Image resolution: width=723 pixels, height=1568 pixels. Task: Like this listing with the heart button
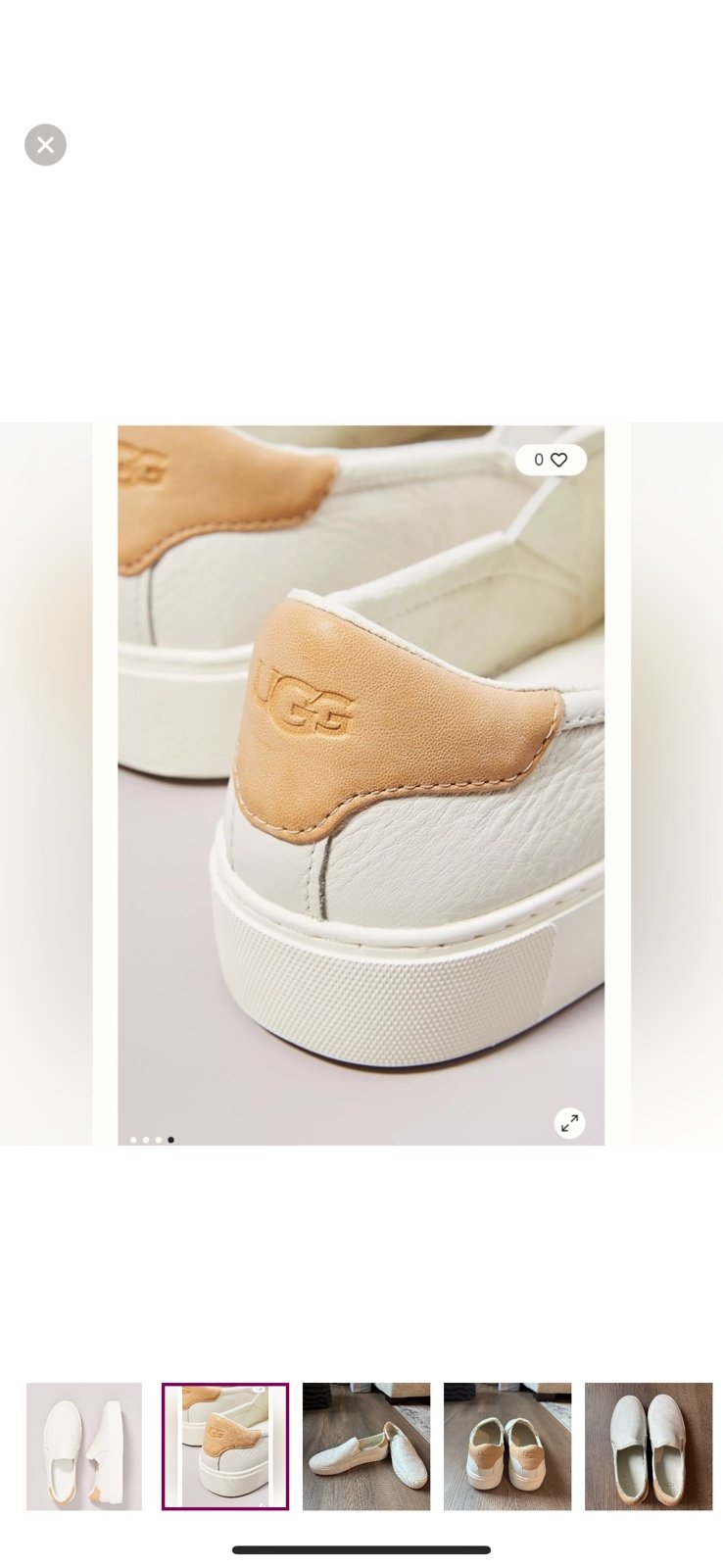(x=551, y=460)
